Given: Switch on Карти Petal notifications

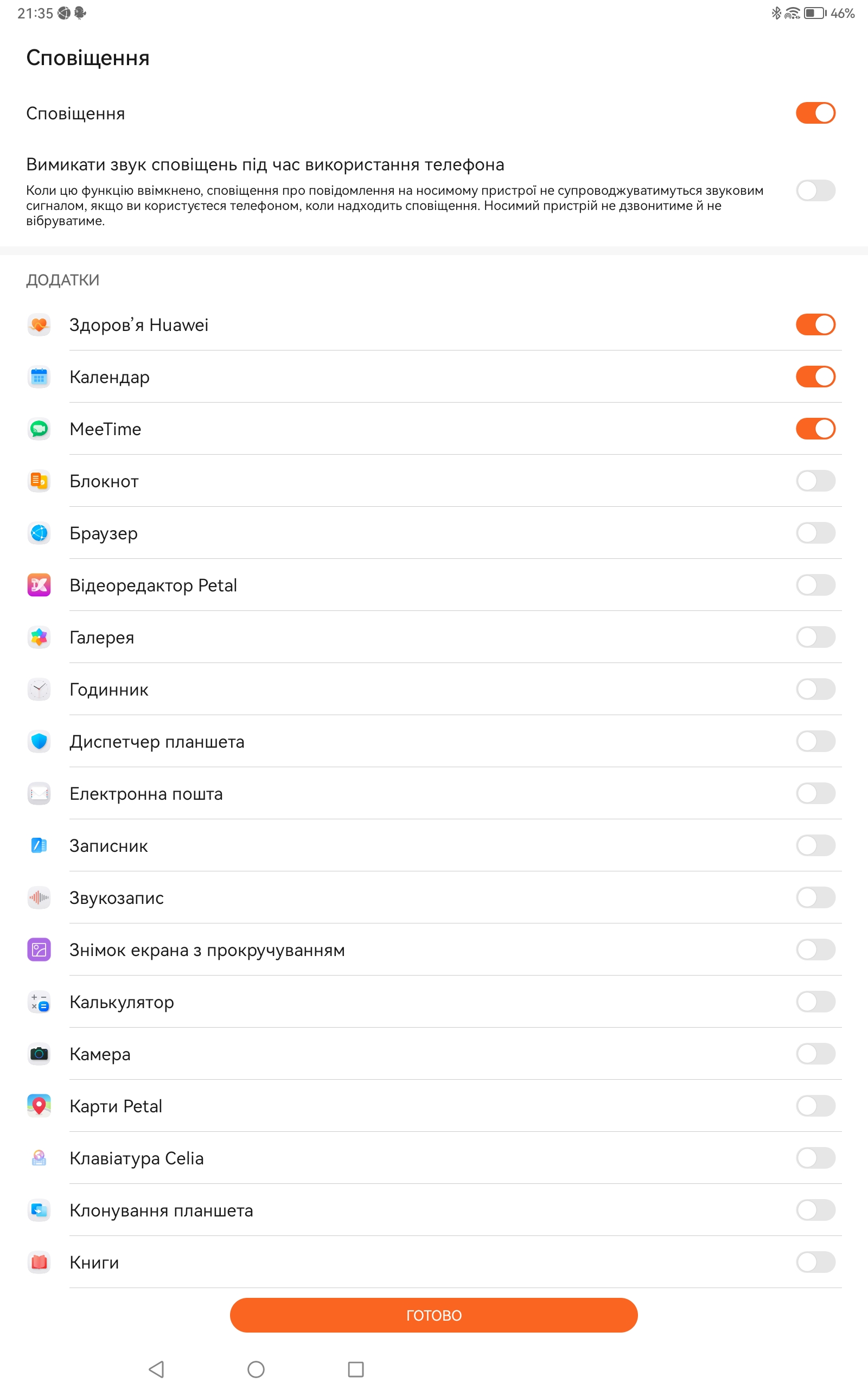Looking at the screenshot, I should coord(815,1106).
